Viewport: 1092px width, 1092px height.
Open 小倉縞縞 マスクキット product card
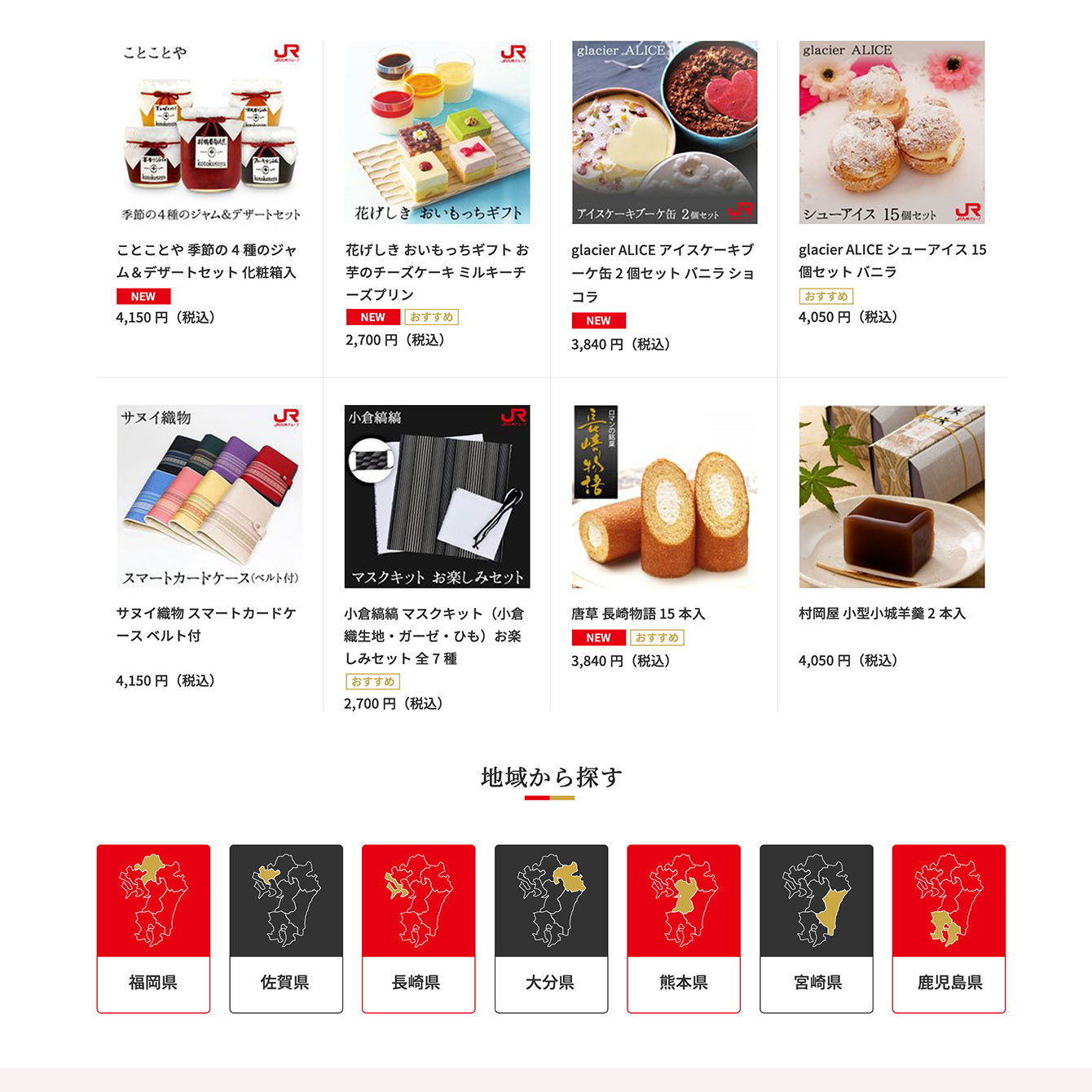point(438,496)
